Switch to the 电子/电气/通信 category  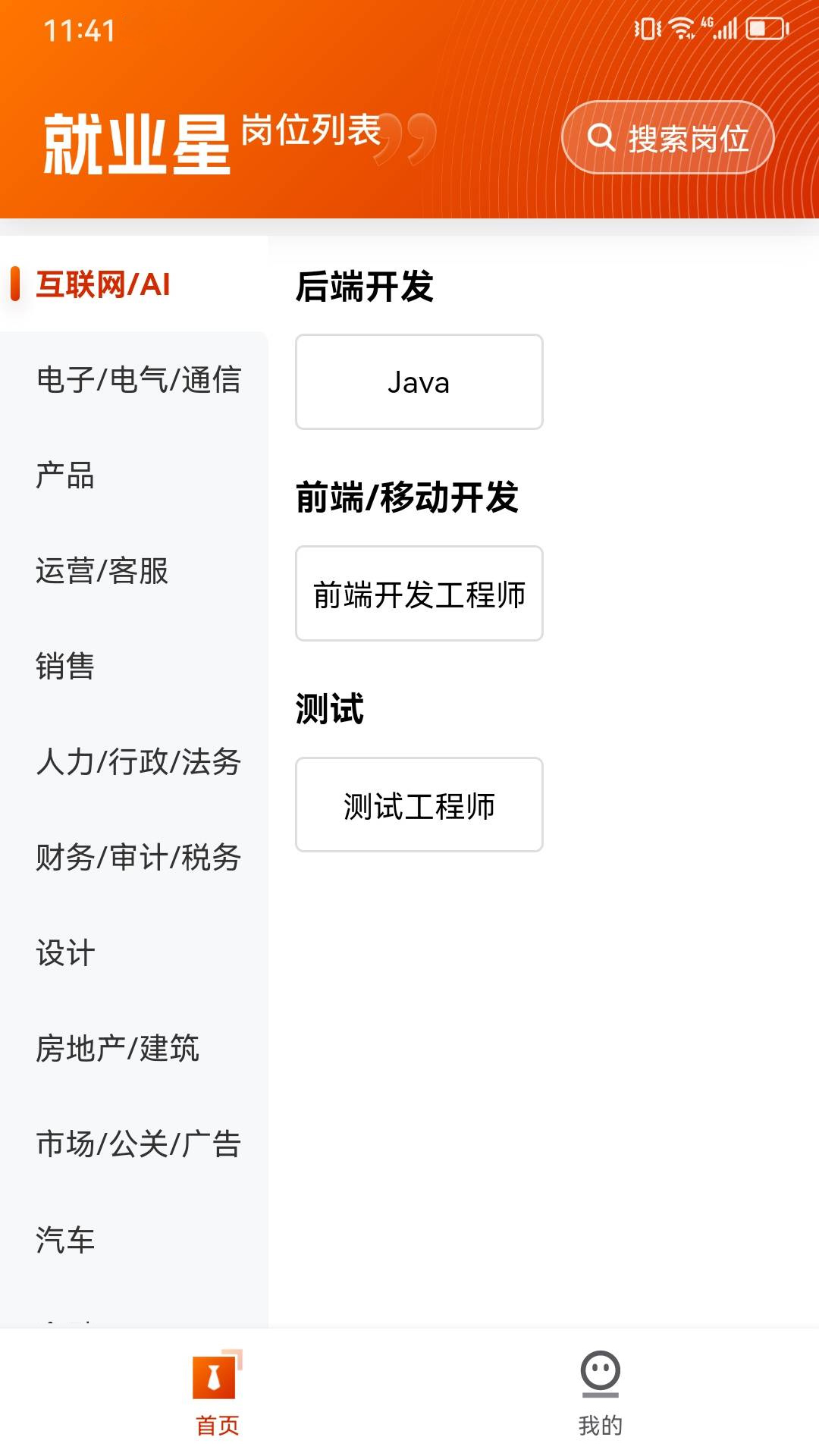tap(139, 379)
